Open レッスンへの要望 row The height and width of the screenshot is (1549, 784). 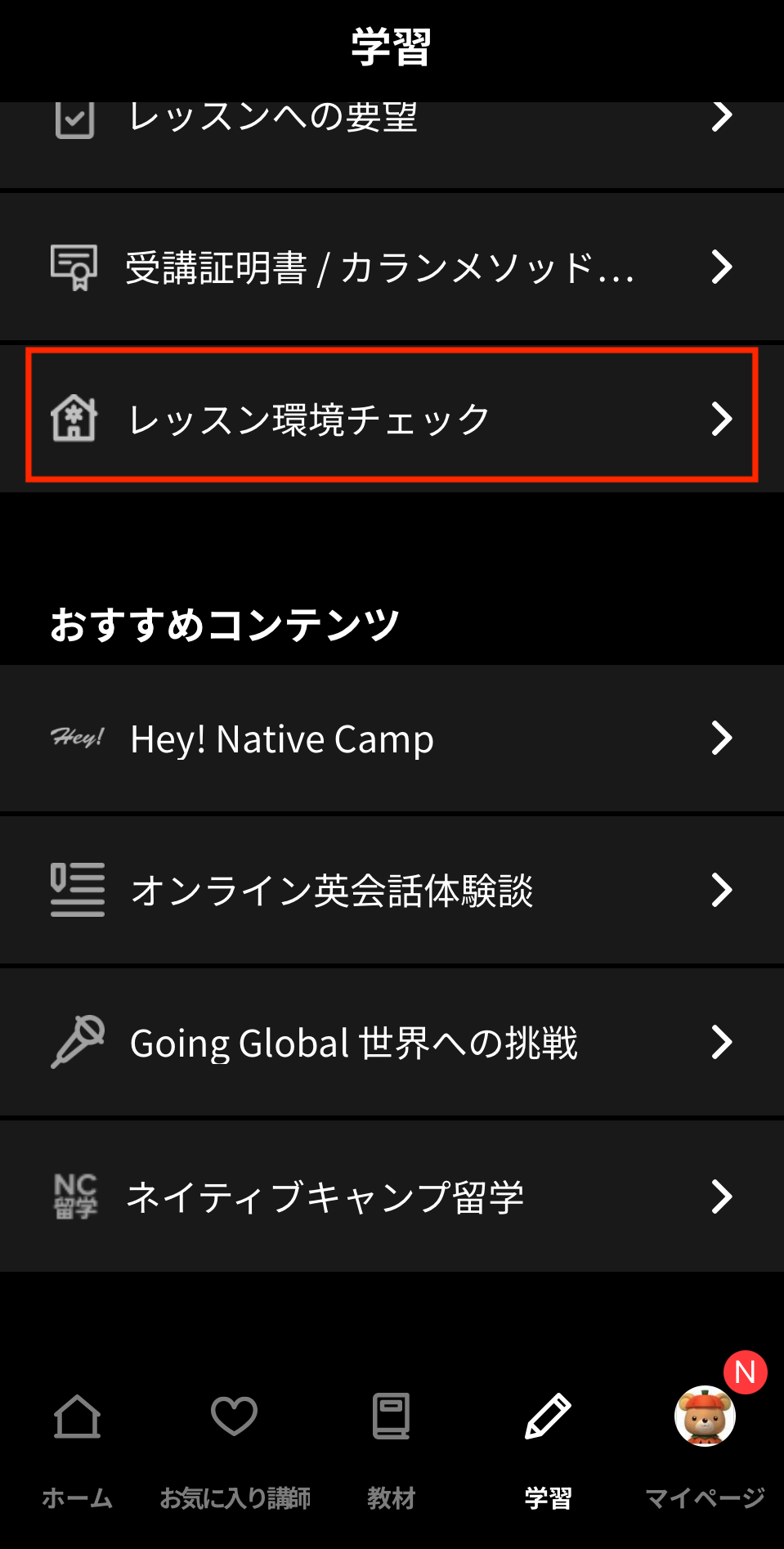(x=392, y=139)
